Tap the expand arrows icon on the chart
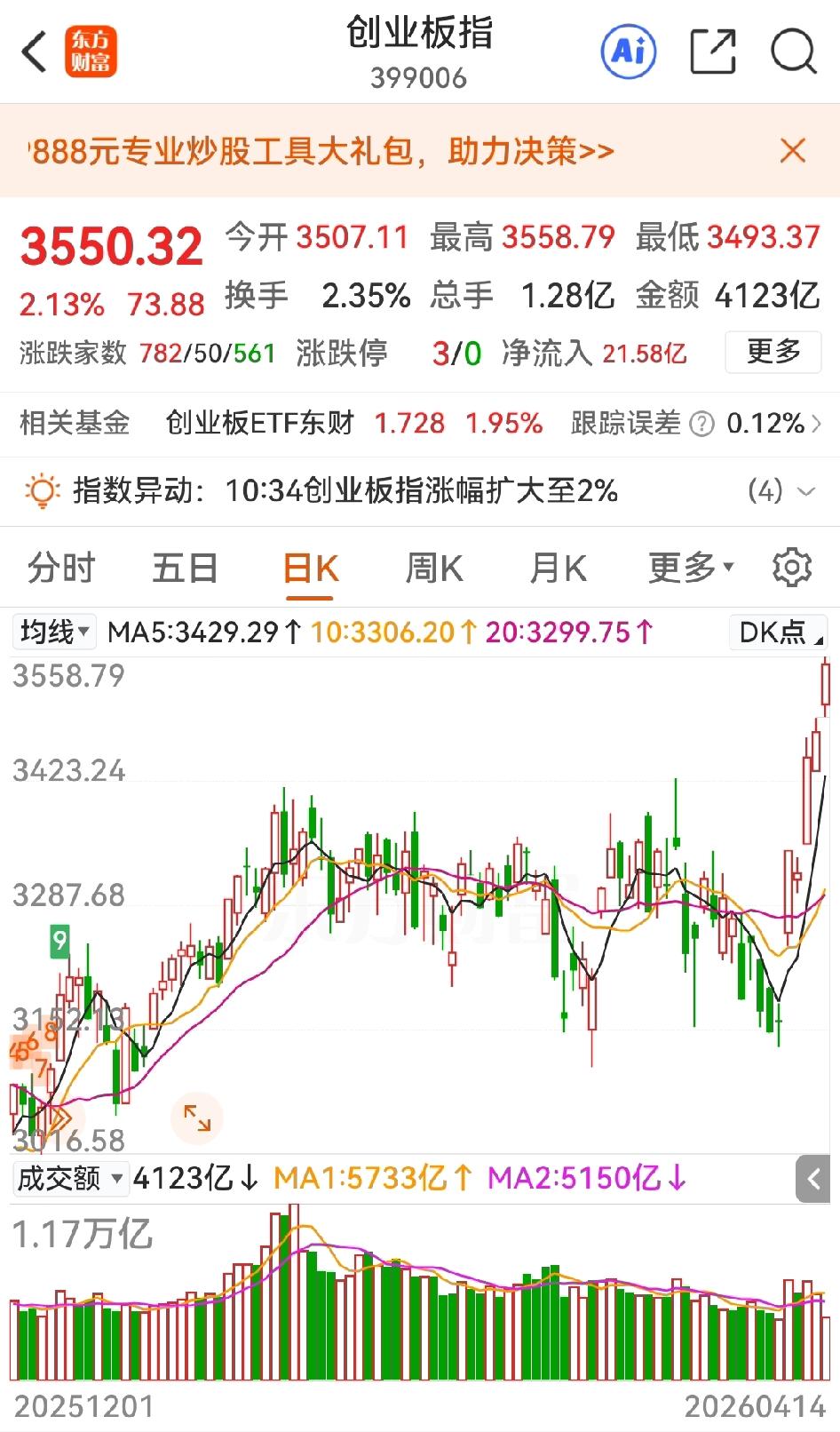Viewport: 840px width, 1432px height. (197, 1118)
